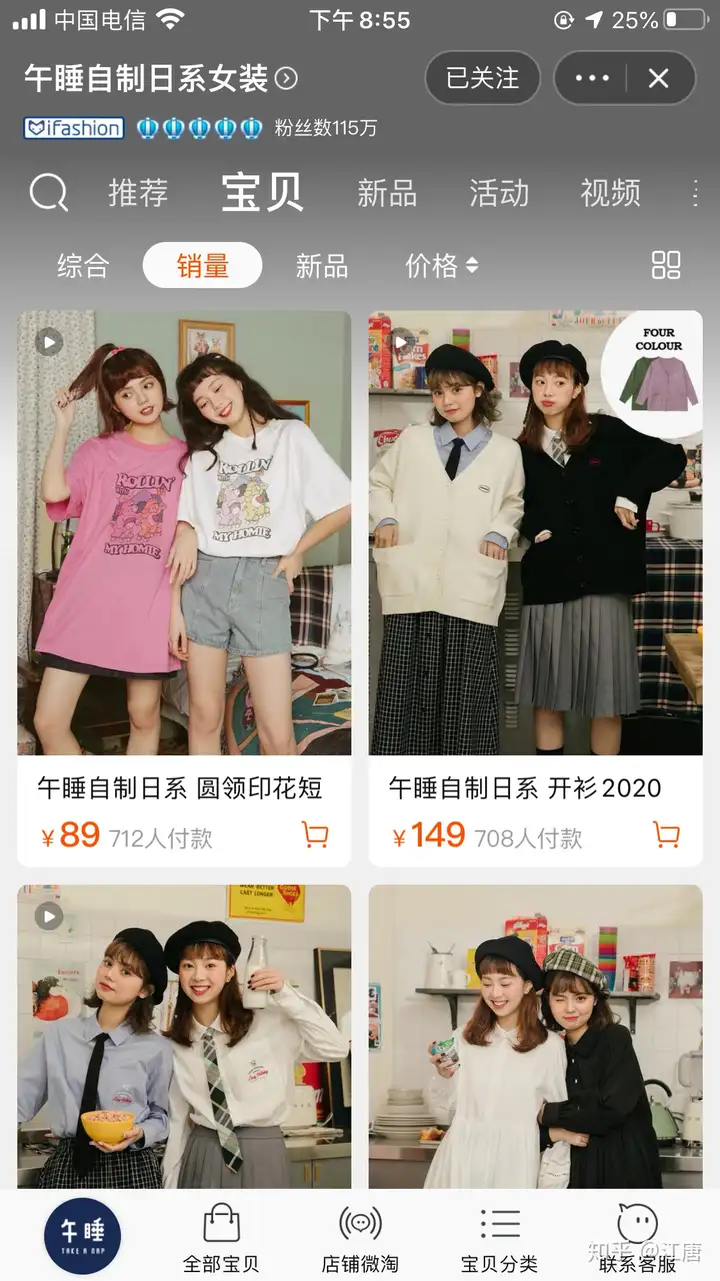Switch to the 新品 top tab

point(387,192)
